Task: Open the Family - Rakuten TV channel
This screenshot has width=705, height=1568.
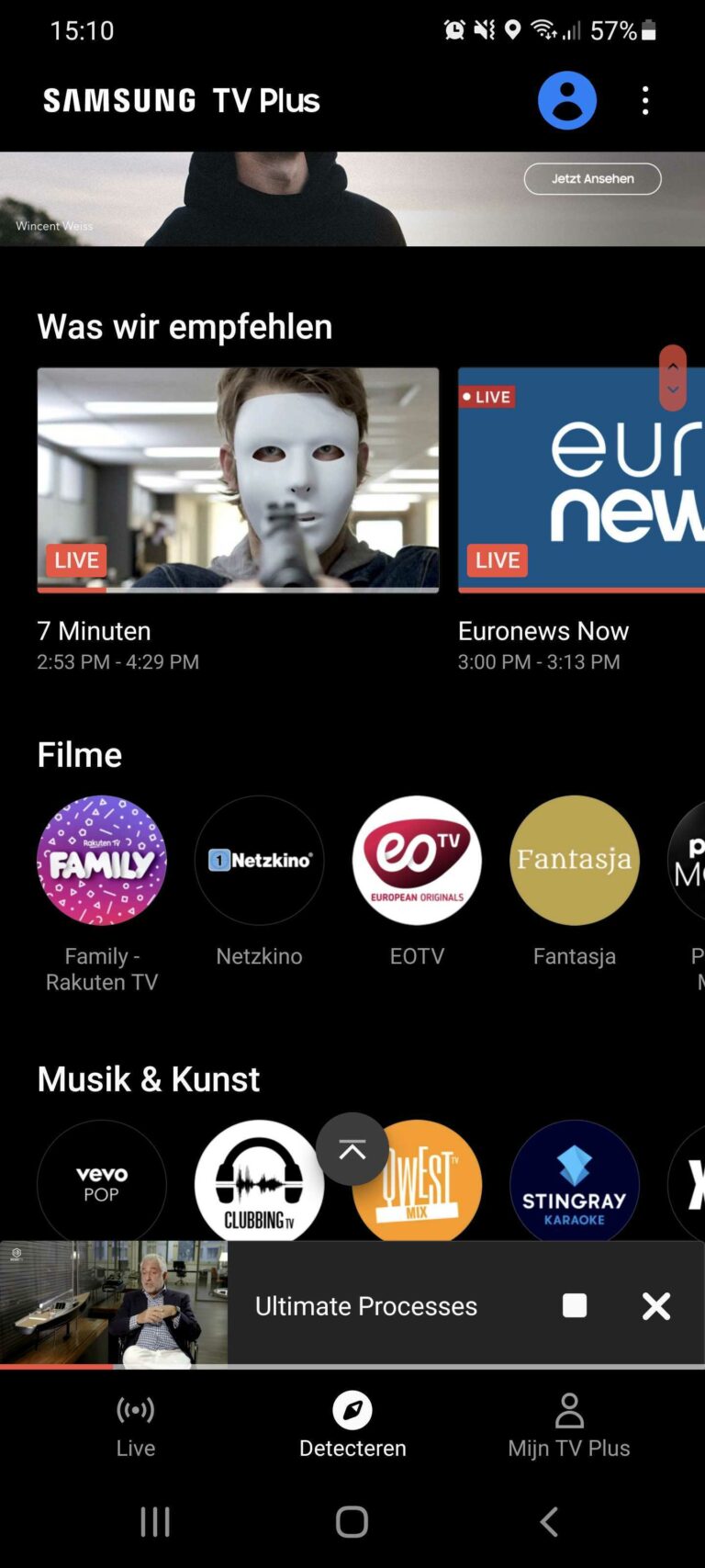Action: 102,861
